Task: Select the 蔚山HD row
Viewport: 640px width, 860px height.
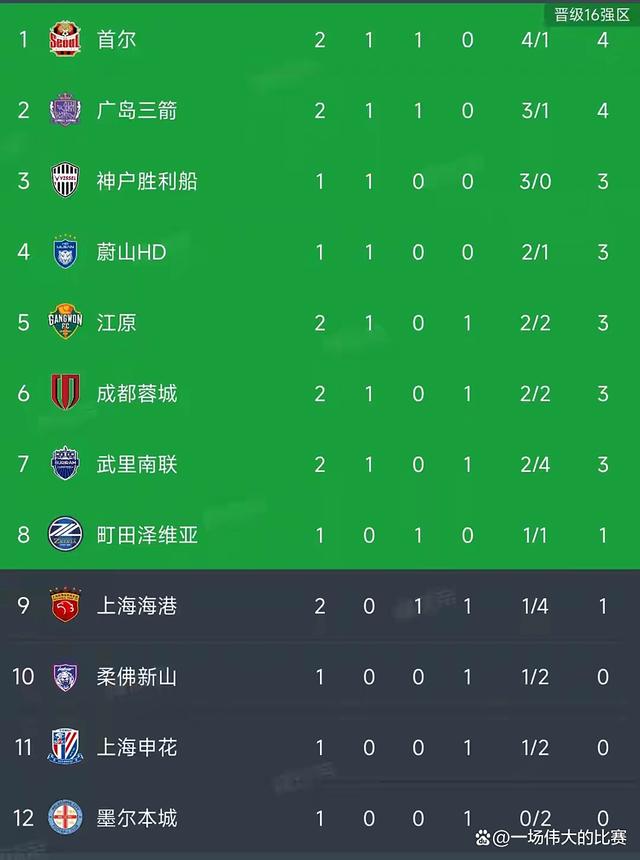Action: (x=130, y=252)
